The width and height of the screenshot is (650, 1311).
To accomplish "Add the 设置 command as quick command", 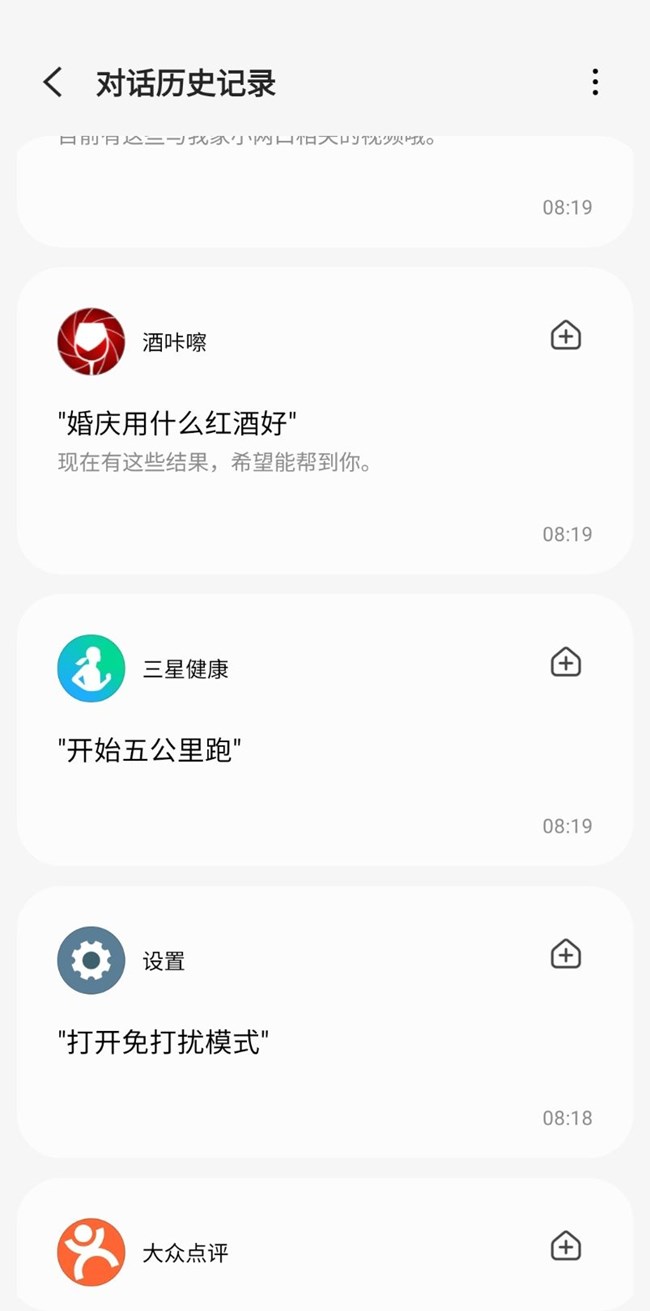I will click(566, 955).
